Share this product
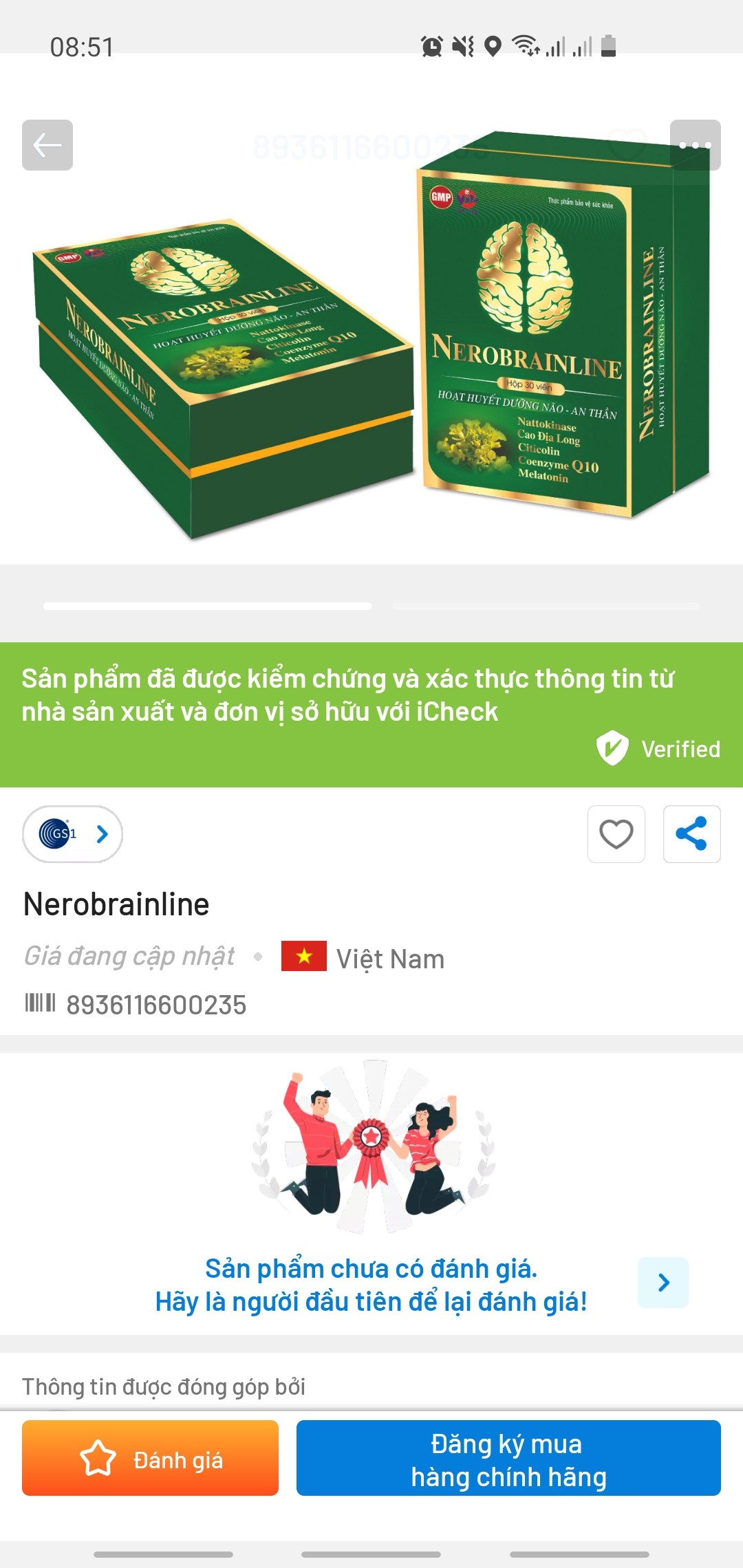Image resolution: width=743 pixels, height=1568 pixels. [691, 834]
